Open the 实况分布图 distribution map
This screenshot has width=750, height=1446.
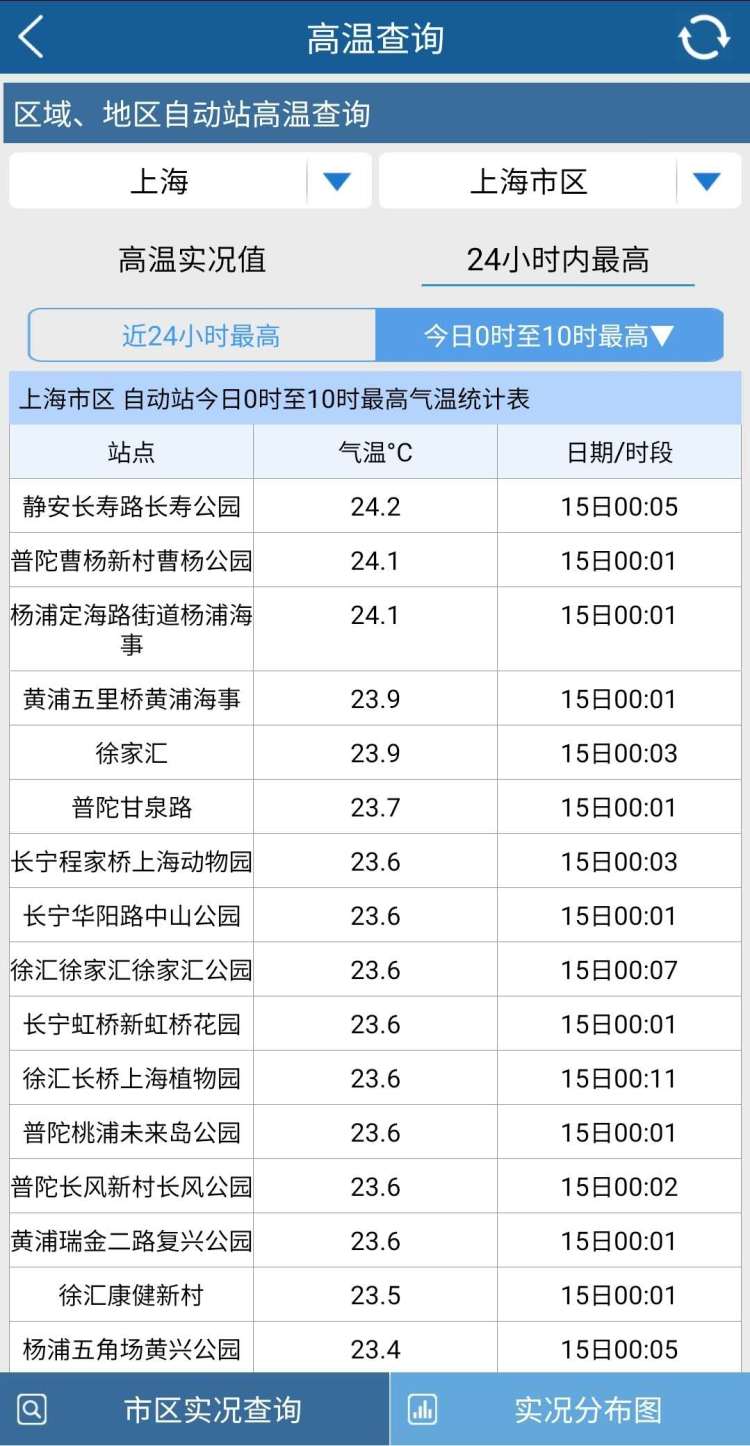coord(570,1409)
